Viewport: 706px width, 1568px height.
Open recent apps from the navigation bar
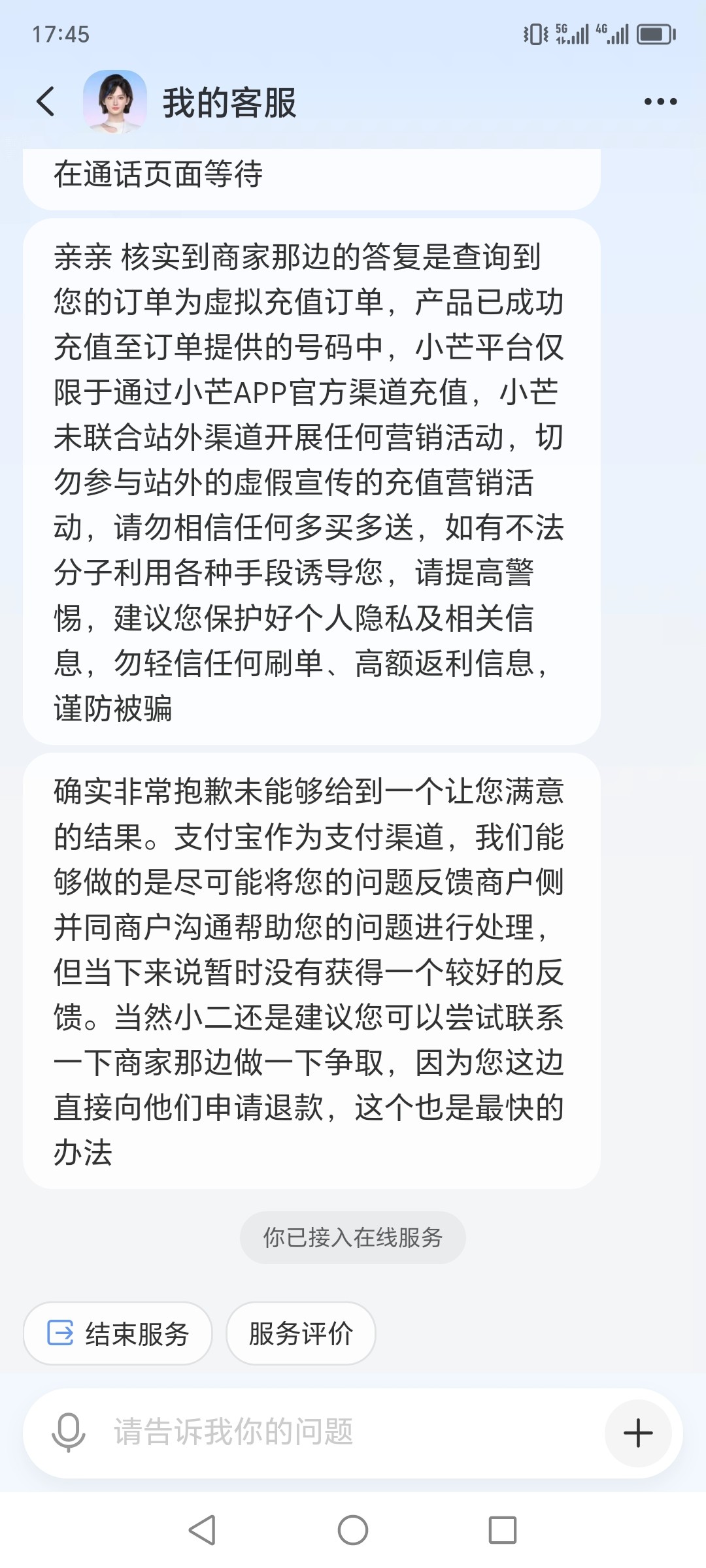pos(503,1530)
